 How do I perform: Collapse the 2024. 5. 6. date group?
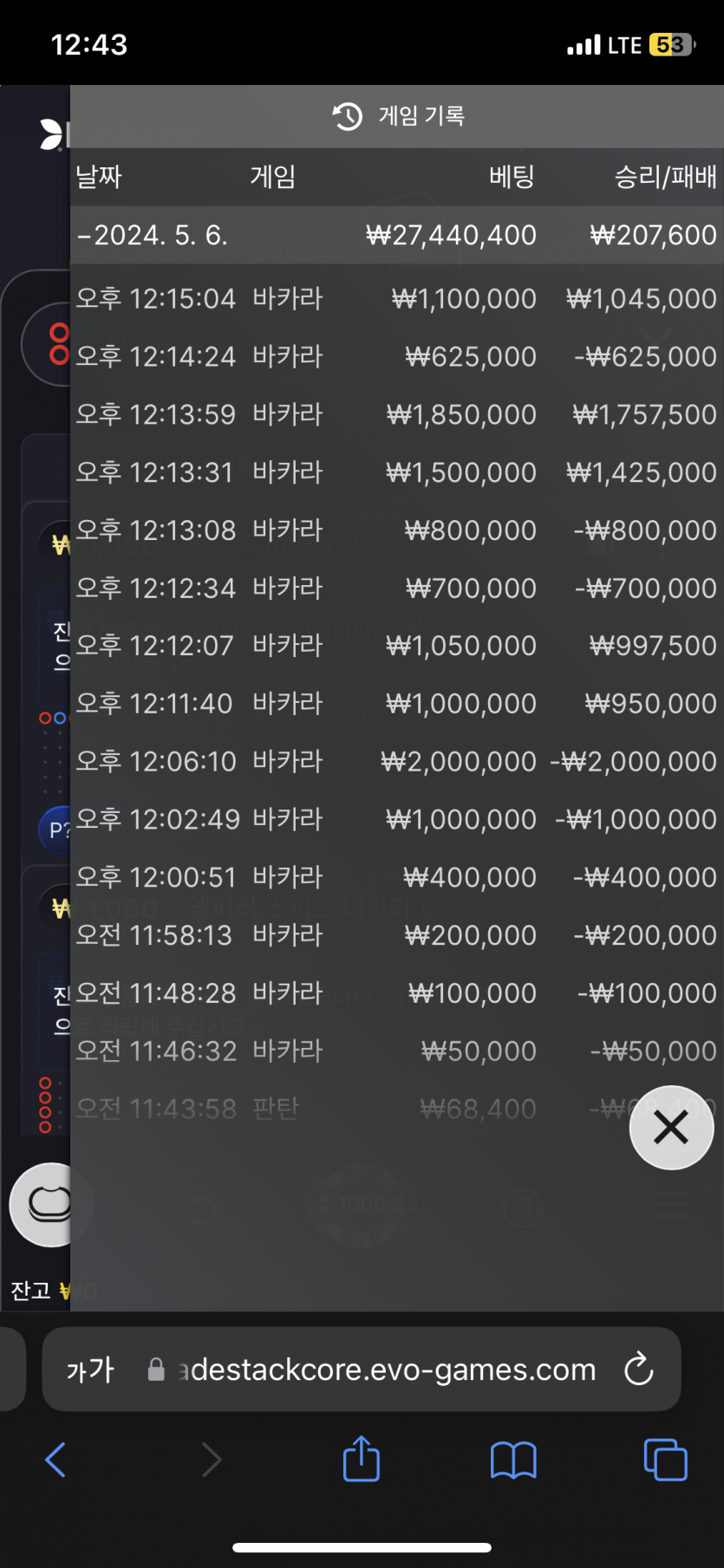(x=397, y=235)
